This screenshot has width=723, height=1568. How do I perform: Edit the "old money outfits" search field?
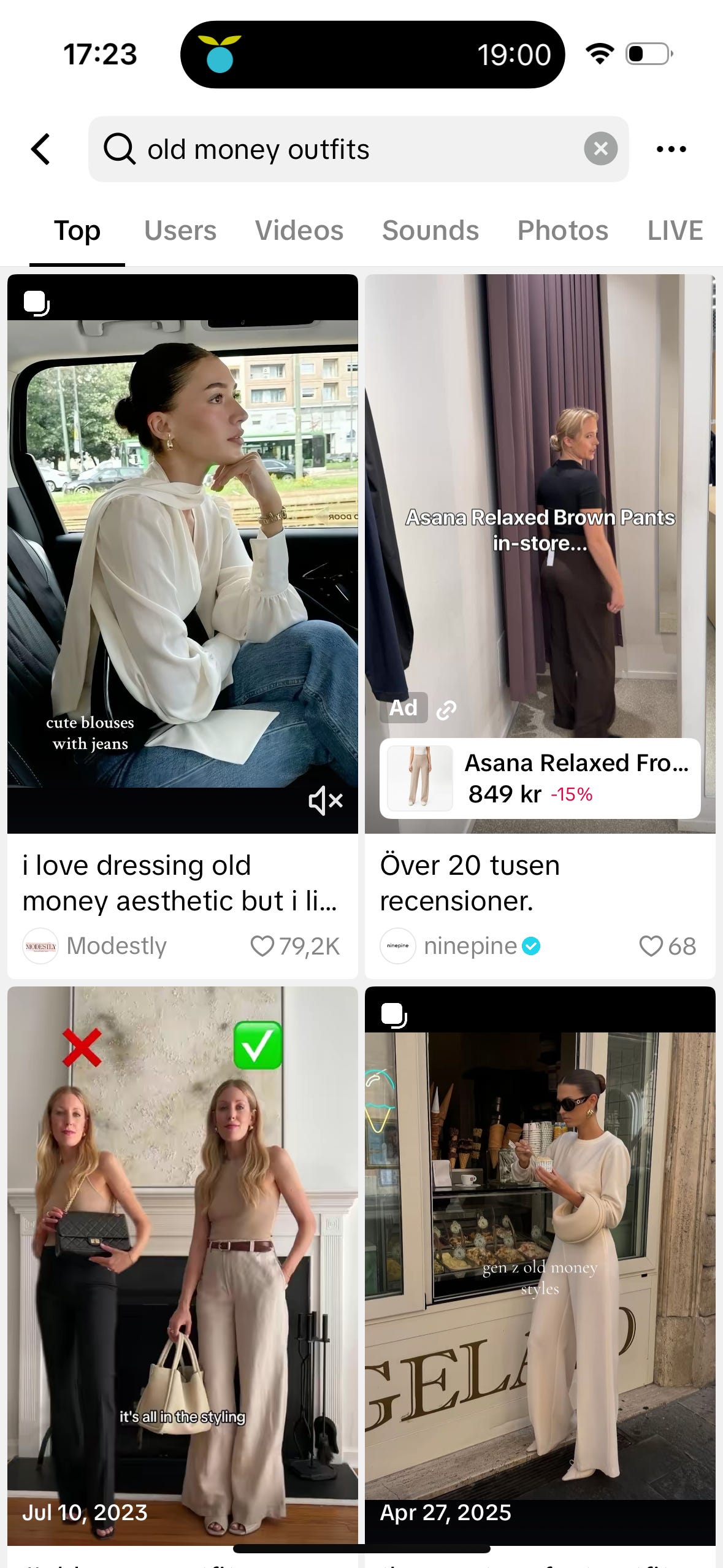click(x=343, y=149)
